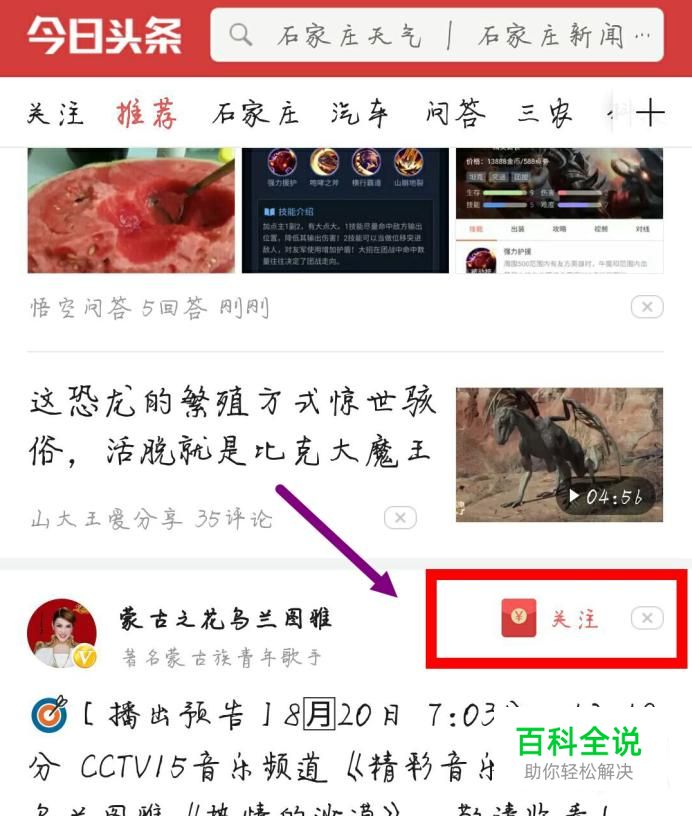Switch to the 石家庄 tab

click(x=255, y=113)
